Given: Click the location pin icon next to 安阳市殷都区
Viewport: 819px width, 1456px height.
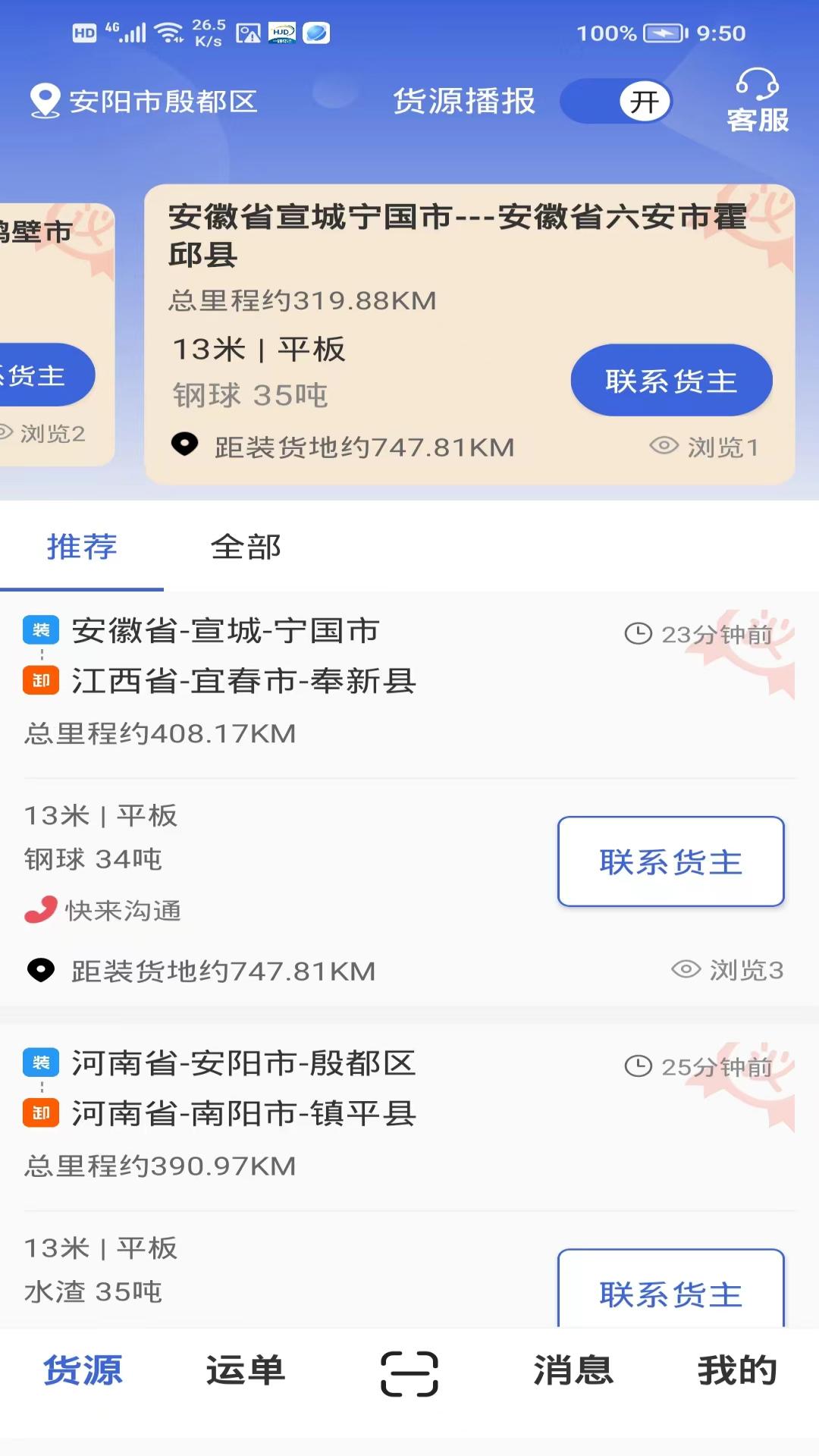Looking at the screenshot, I should 43,101.
